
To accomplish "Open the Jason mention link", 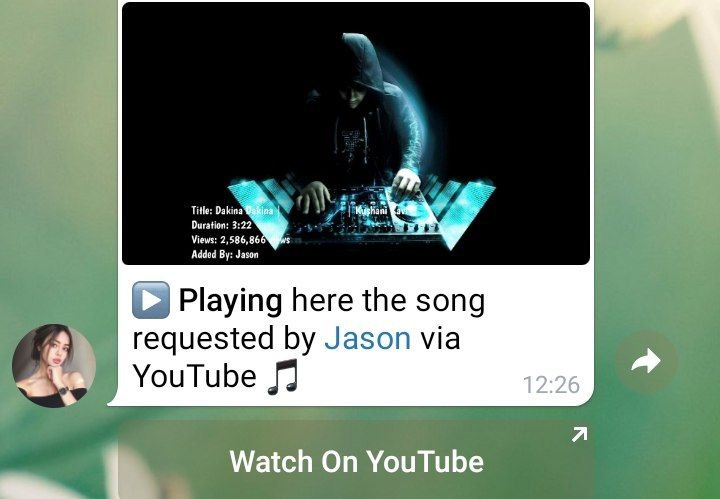I will tap(367, 338).
